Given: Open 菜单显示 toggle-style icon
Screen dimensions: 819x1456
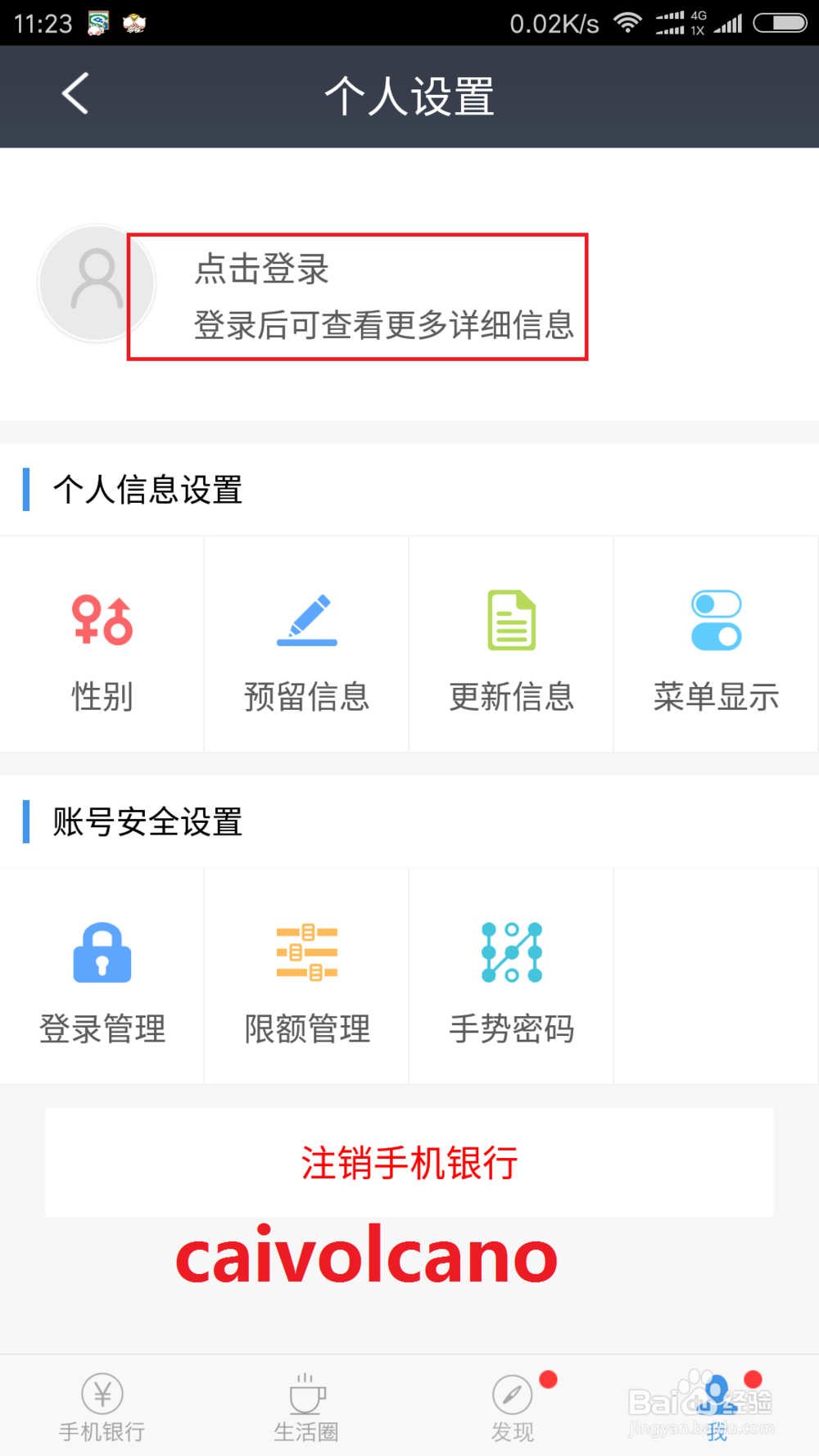Looking at the screenshot, I should pos(716,620).
